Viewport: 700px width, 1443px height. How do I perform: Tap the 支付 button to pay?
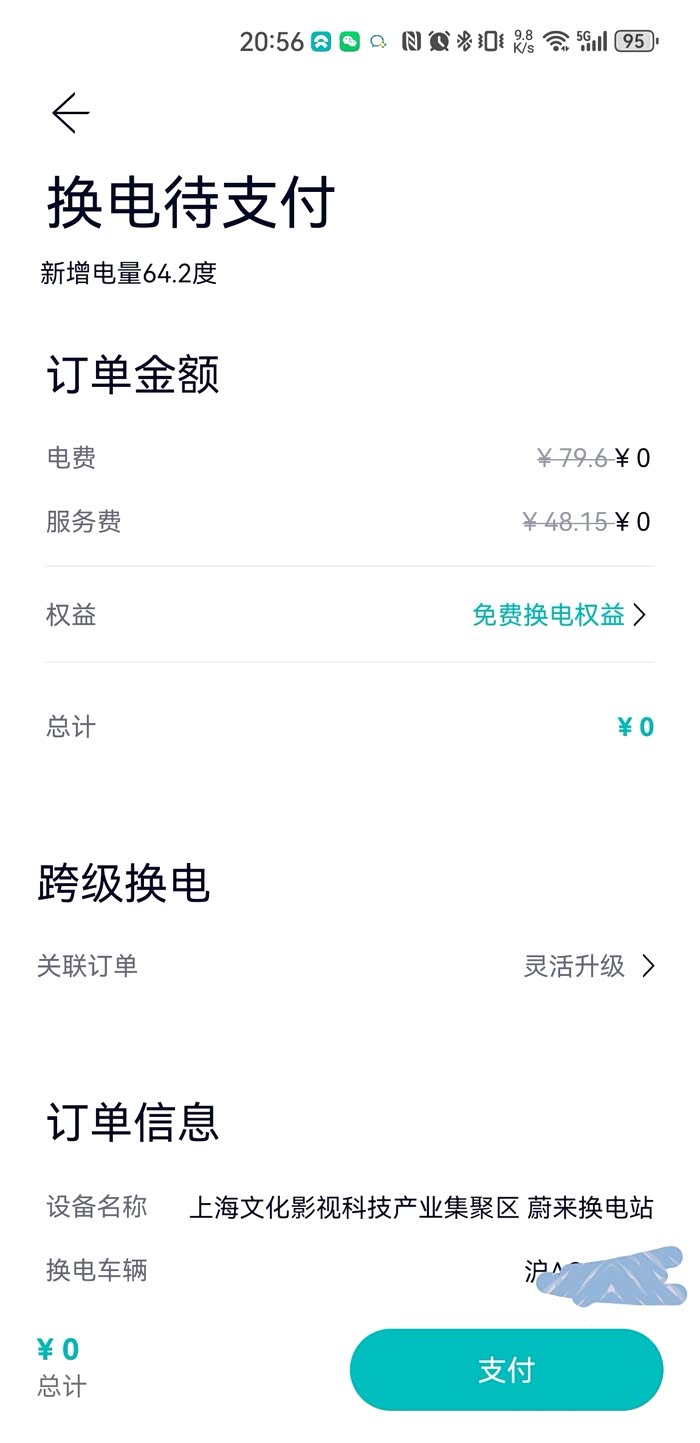506,1370
